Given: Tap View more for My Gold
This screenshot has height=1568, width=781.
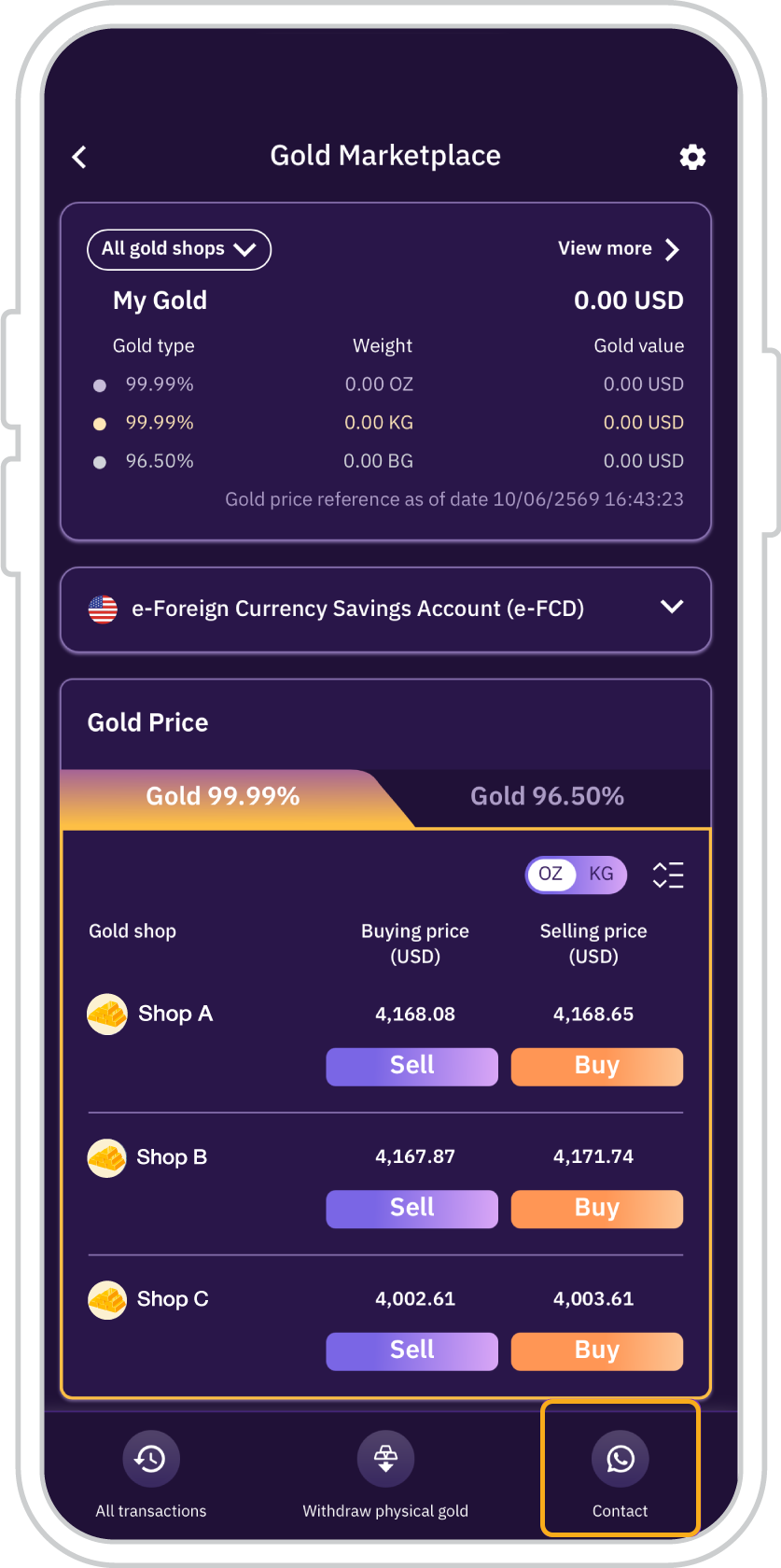Looking at the screenshot, I should [x=619, y=249].
